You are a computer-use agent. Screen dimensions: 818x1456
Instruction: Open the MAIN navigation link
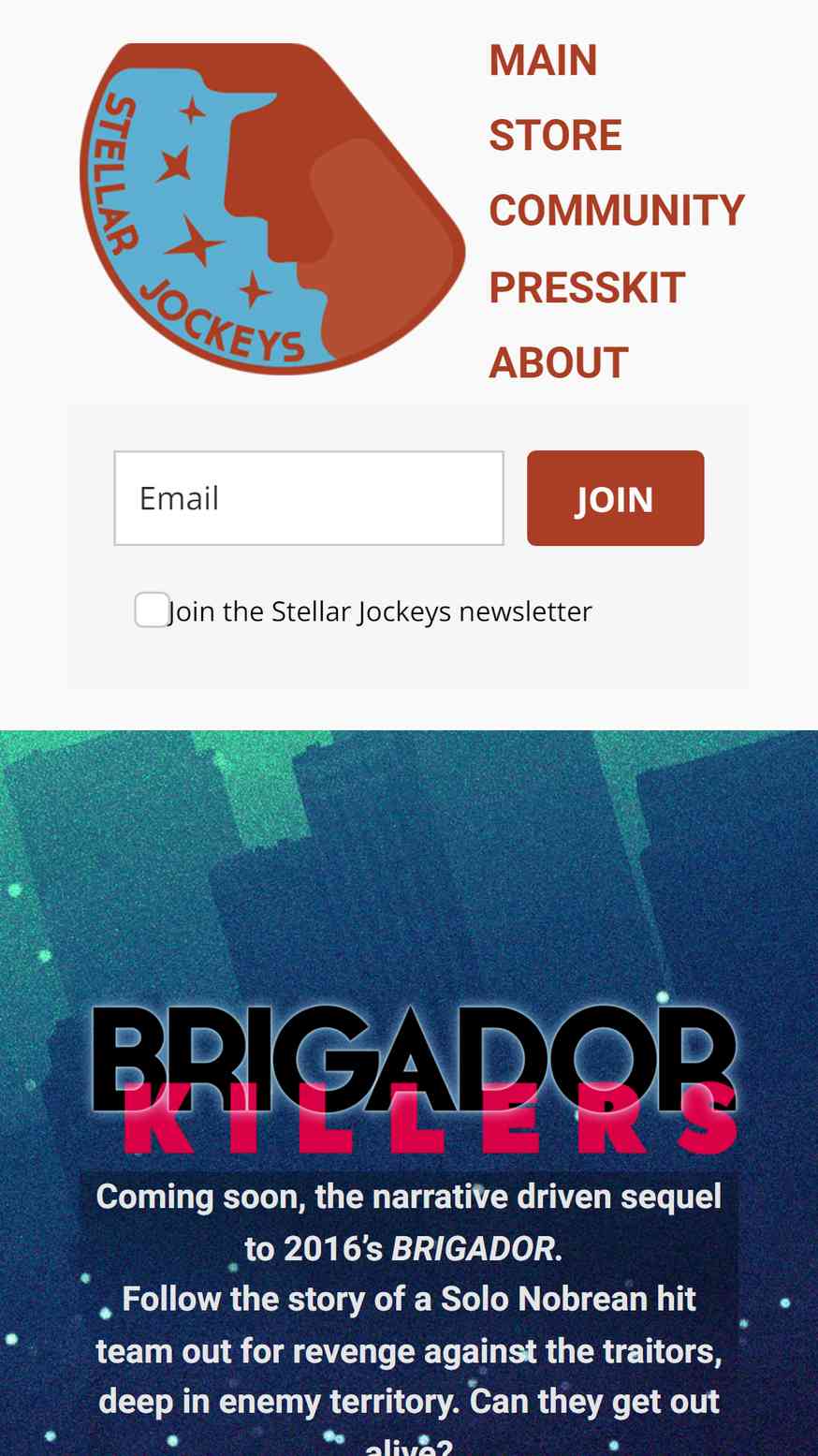point(543,61)
